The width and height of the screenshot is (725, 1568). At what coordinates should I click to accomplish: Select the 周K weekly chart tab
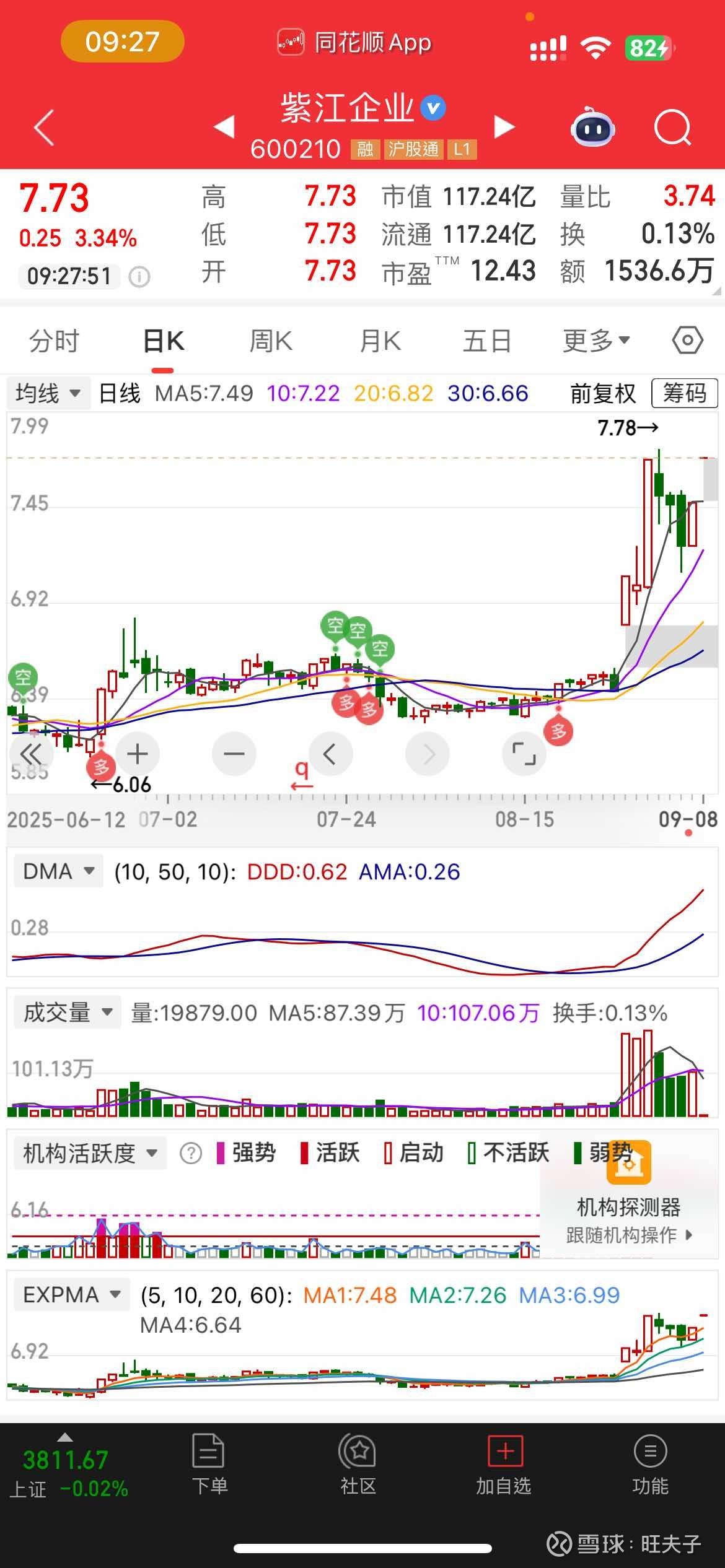click(x=270, y=341)
